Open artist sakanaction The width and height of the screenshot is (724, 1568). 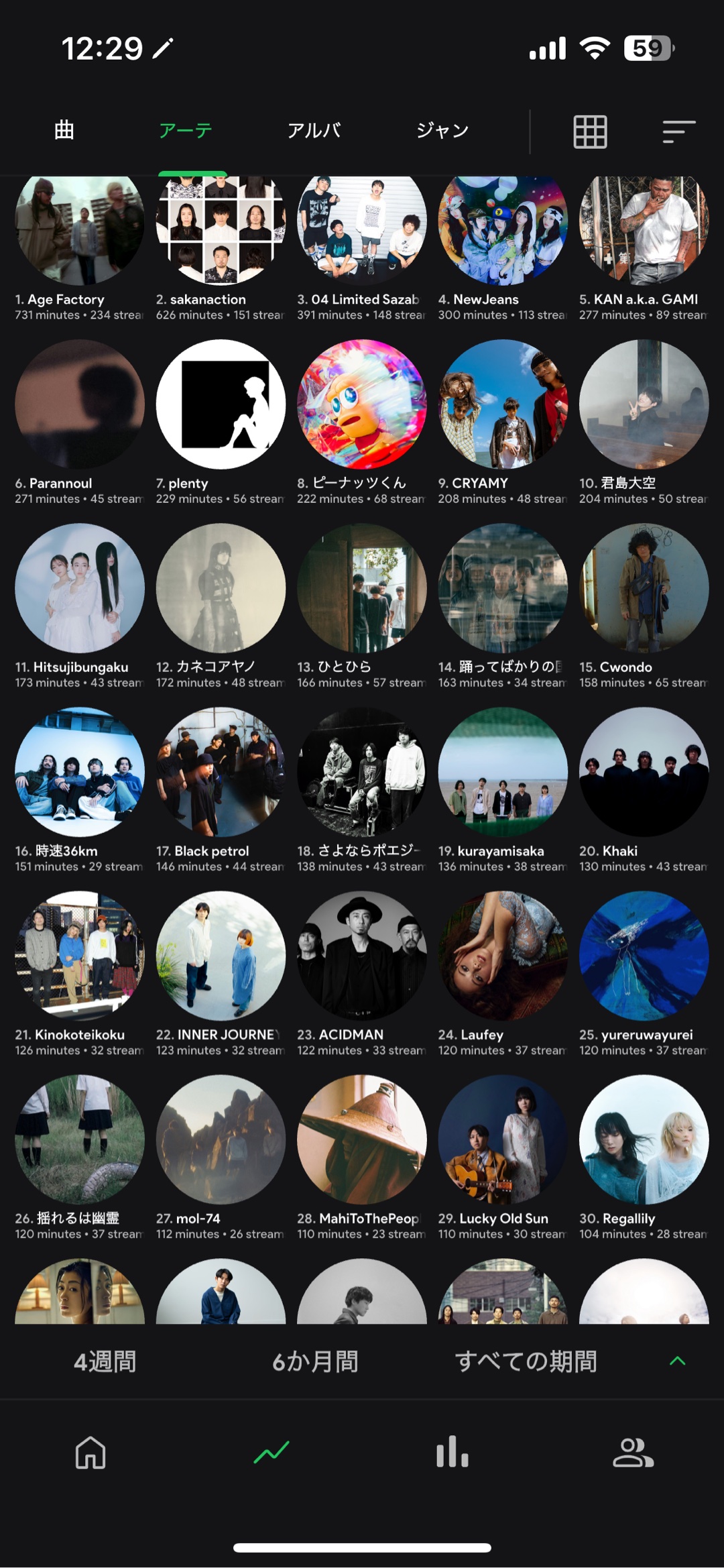tap(221, 228)
